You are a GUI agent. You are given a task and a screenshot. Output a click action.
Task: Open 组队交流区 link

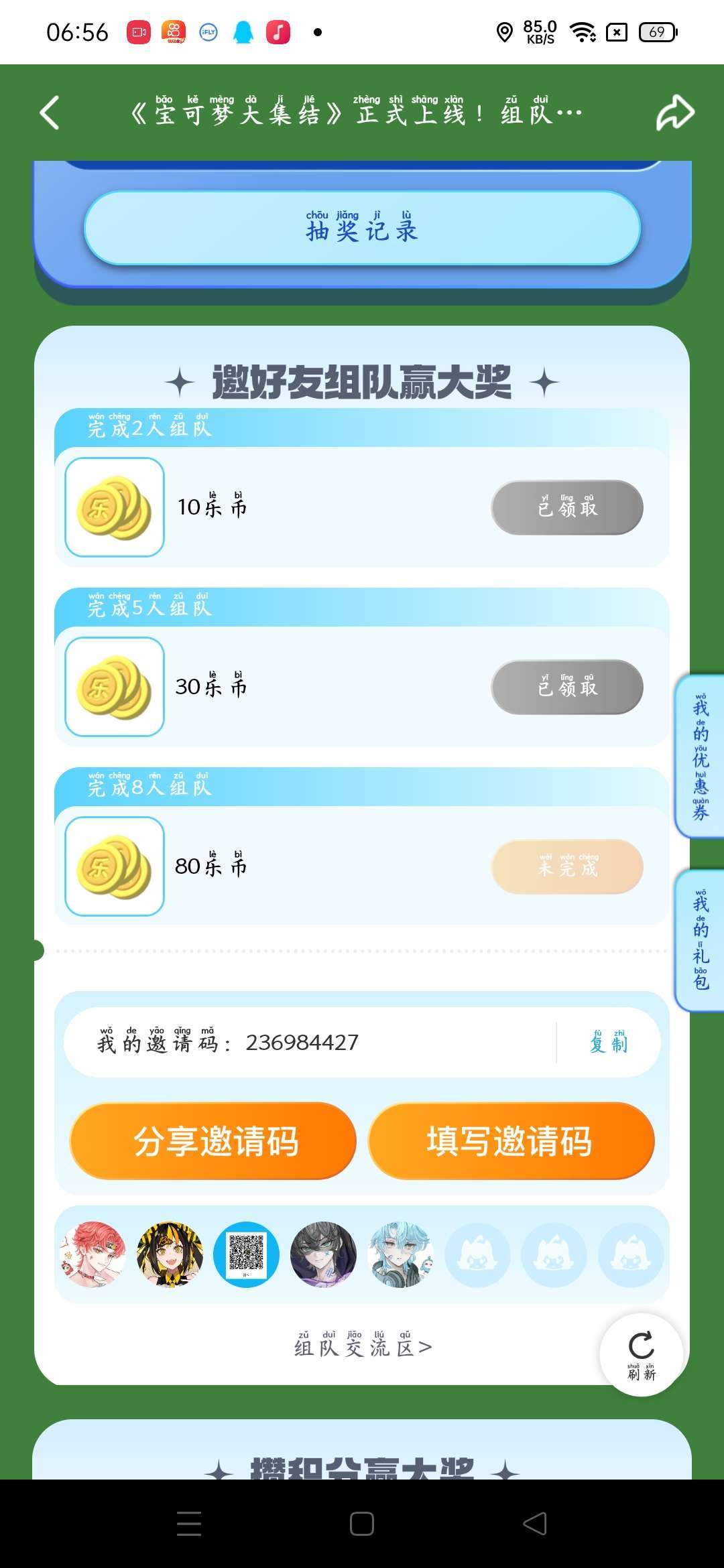click(x=363, y=1347)
